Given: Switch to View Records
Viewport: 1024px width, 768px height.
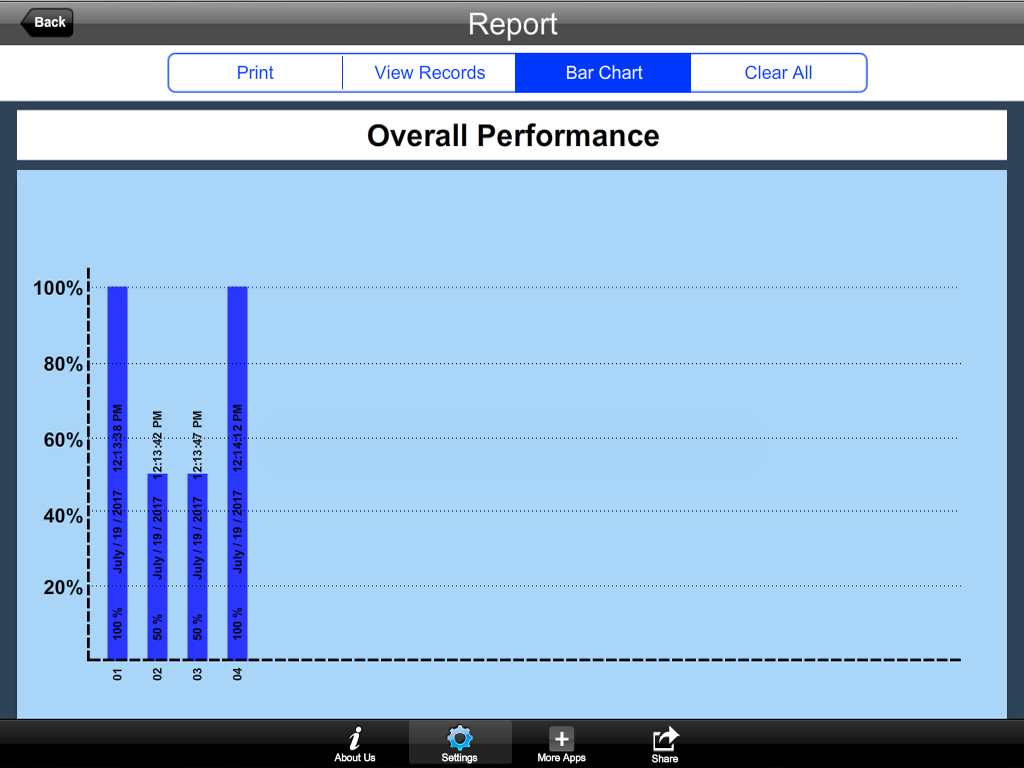Looking at the screenshot, I should pos(429,73).
